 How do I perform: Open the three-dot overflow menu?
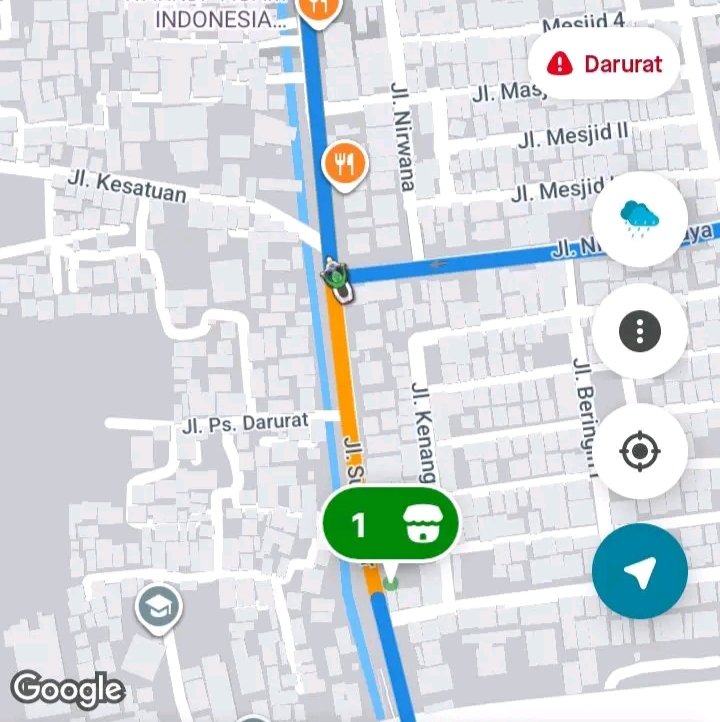pos(639,331)
